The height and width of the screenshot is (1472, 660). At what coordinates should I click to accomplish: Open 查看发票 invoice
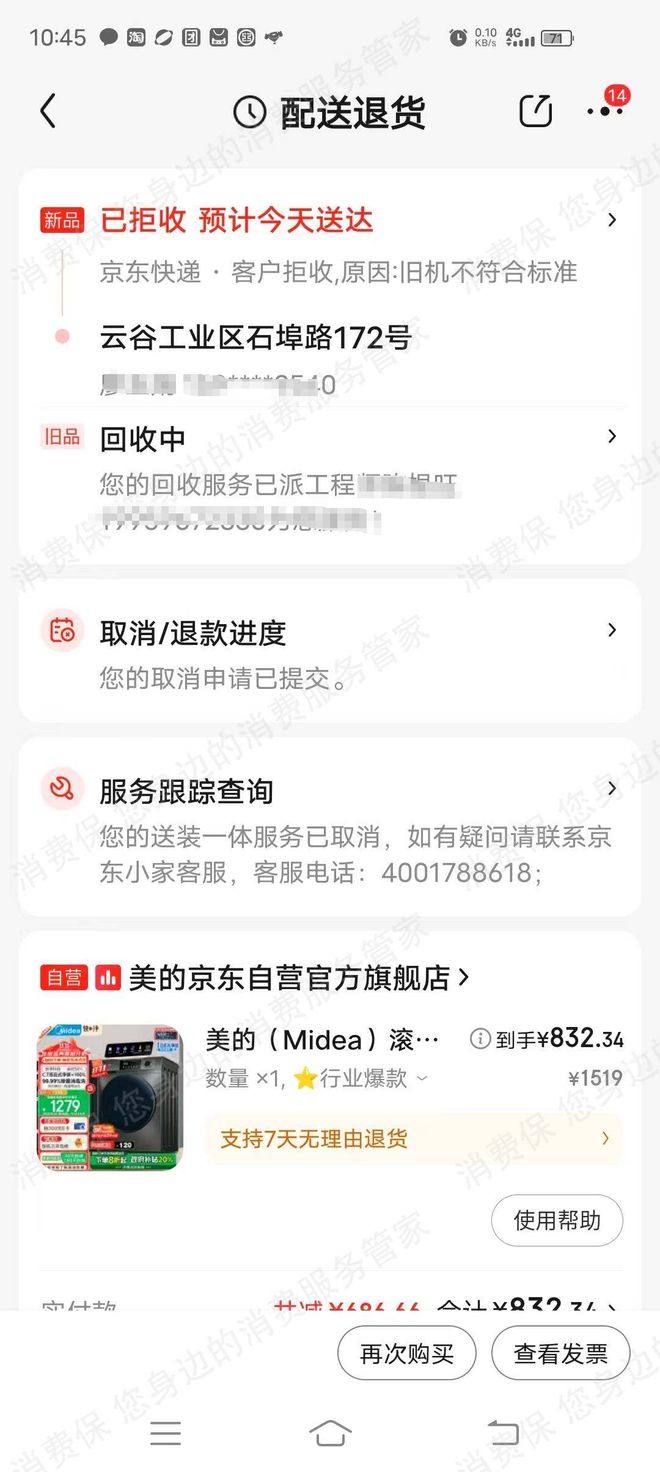pyautogui.click(x=560, y=1354)
